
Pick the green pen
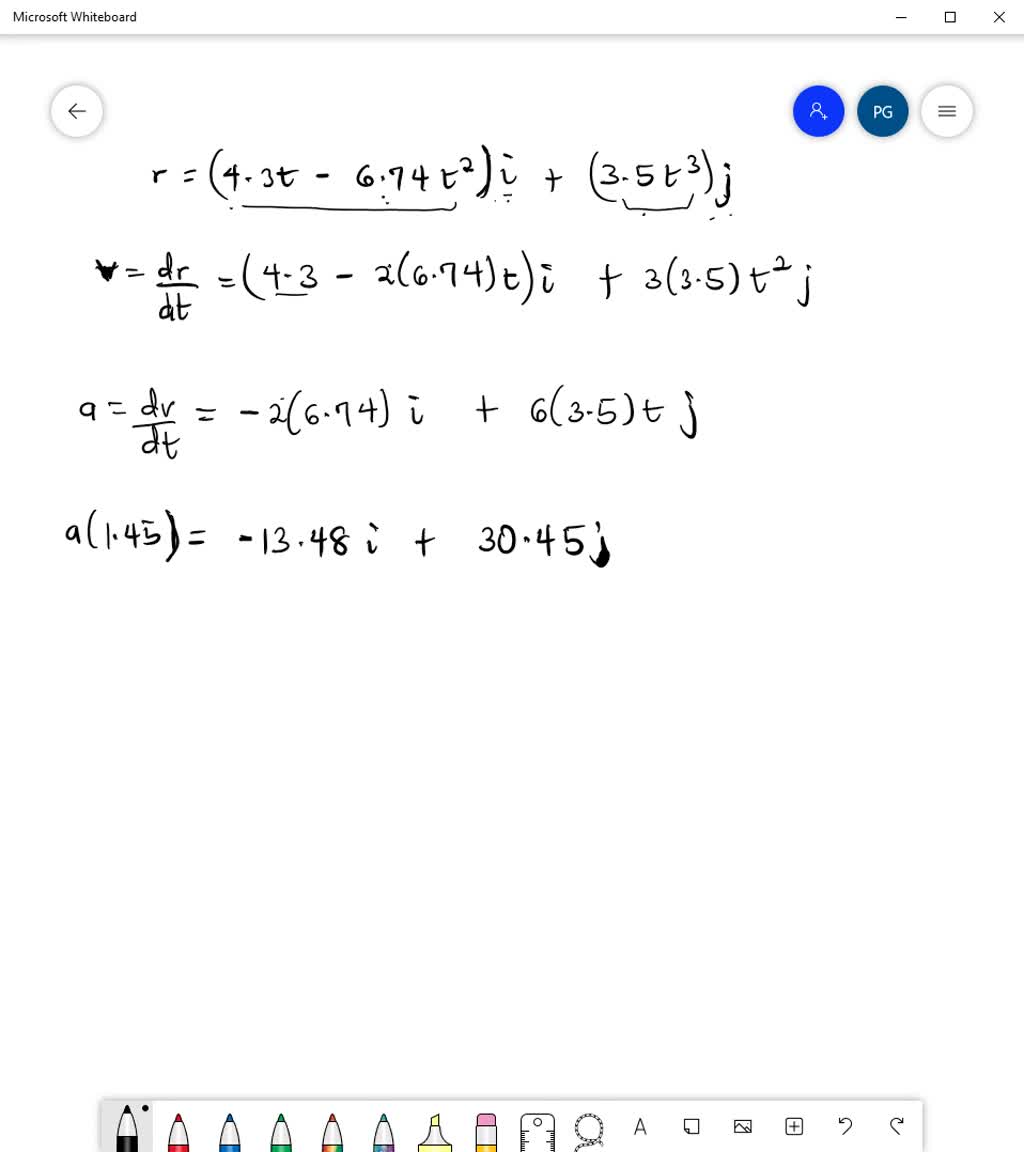click(x=281, y=1130)
